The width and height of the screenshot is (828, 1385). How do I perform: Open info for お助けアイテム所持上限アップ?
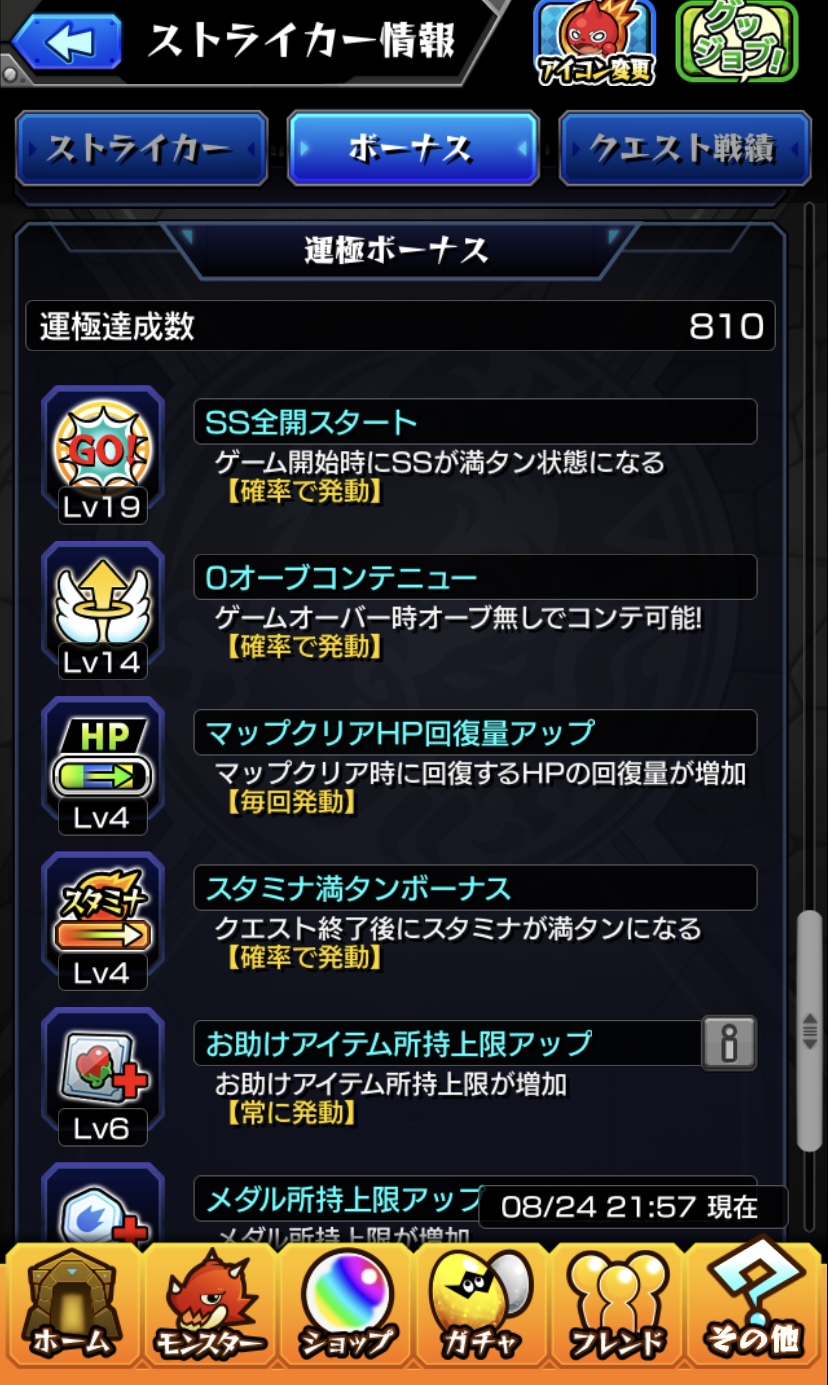(728, 1043)
